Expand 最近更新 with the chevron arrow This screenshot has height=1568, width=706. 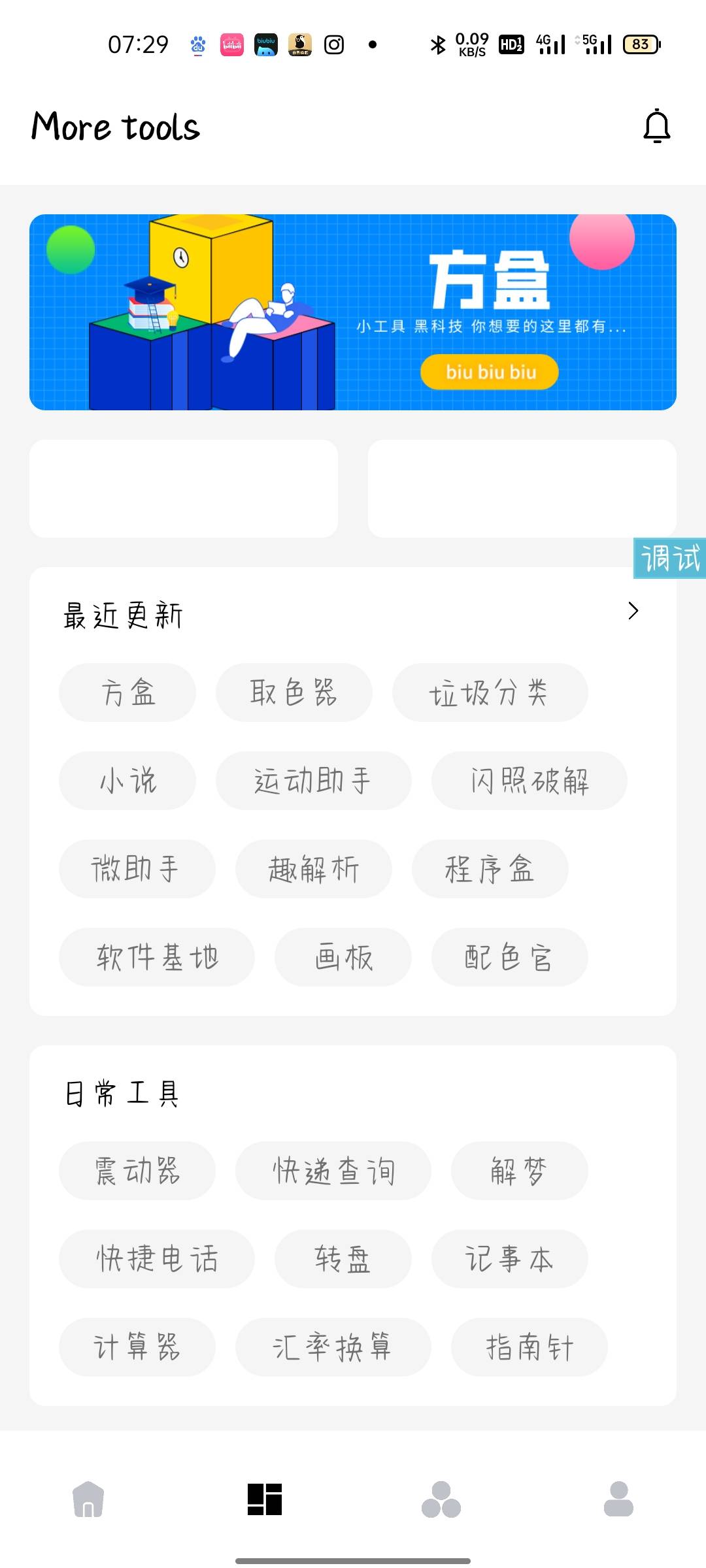(632, 611)
